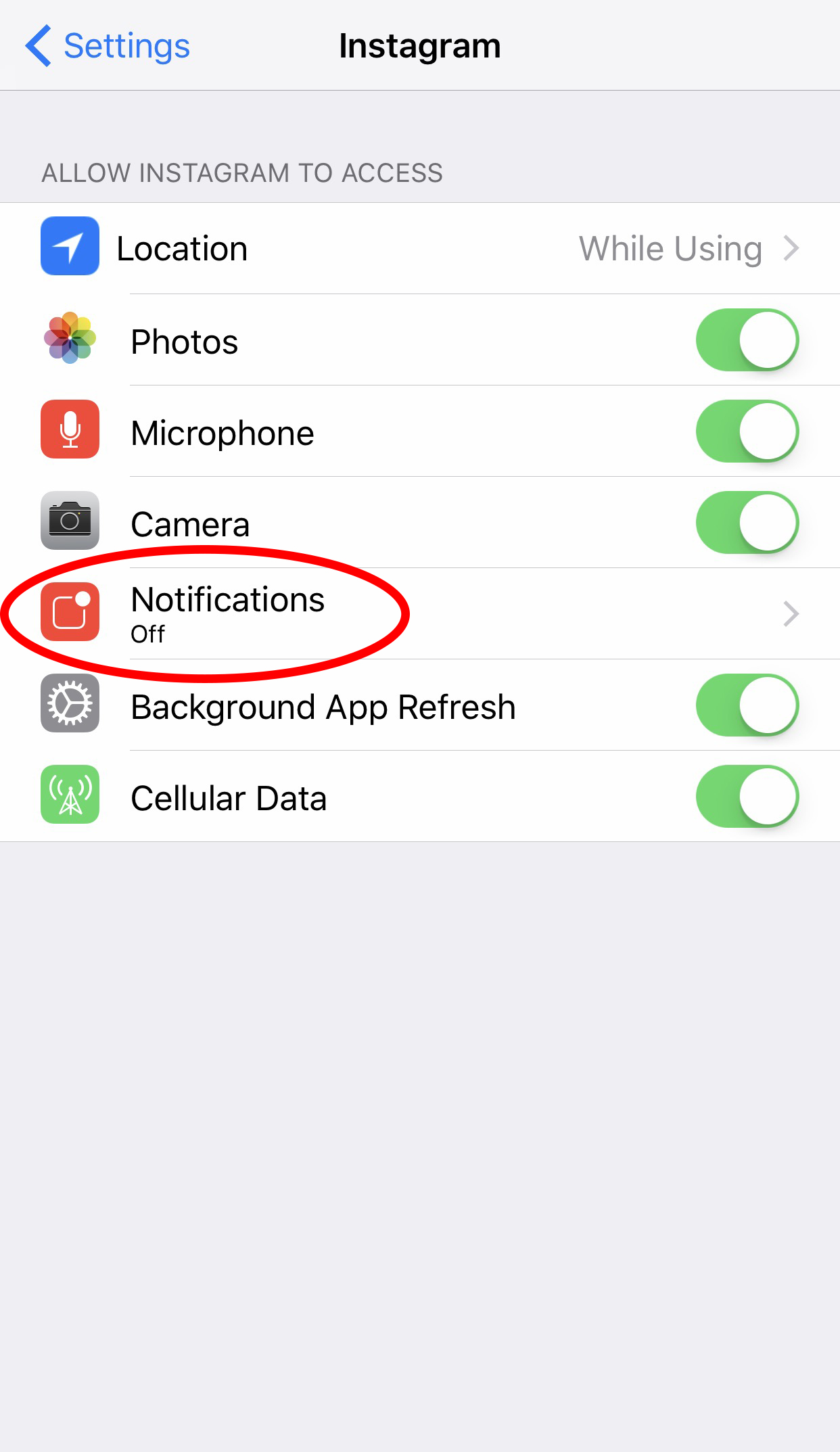
Task: Switch off Background App Refresh
Action: 747,705
